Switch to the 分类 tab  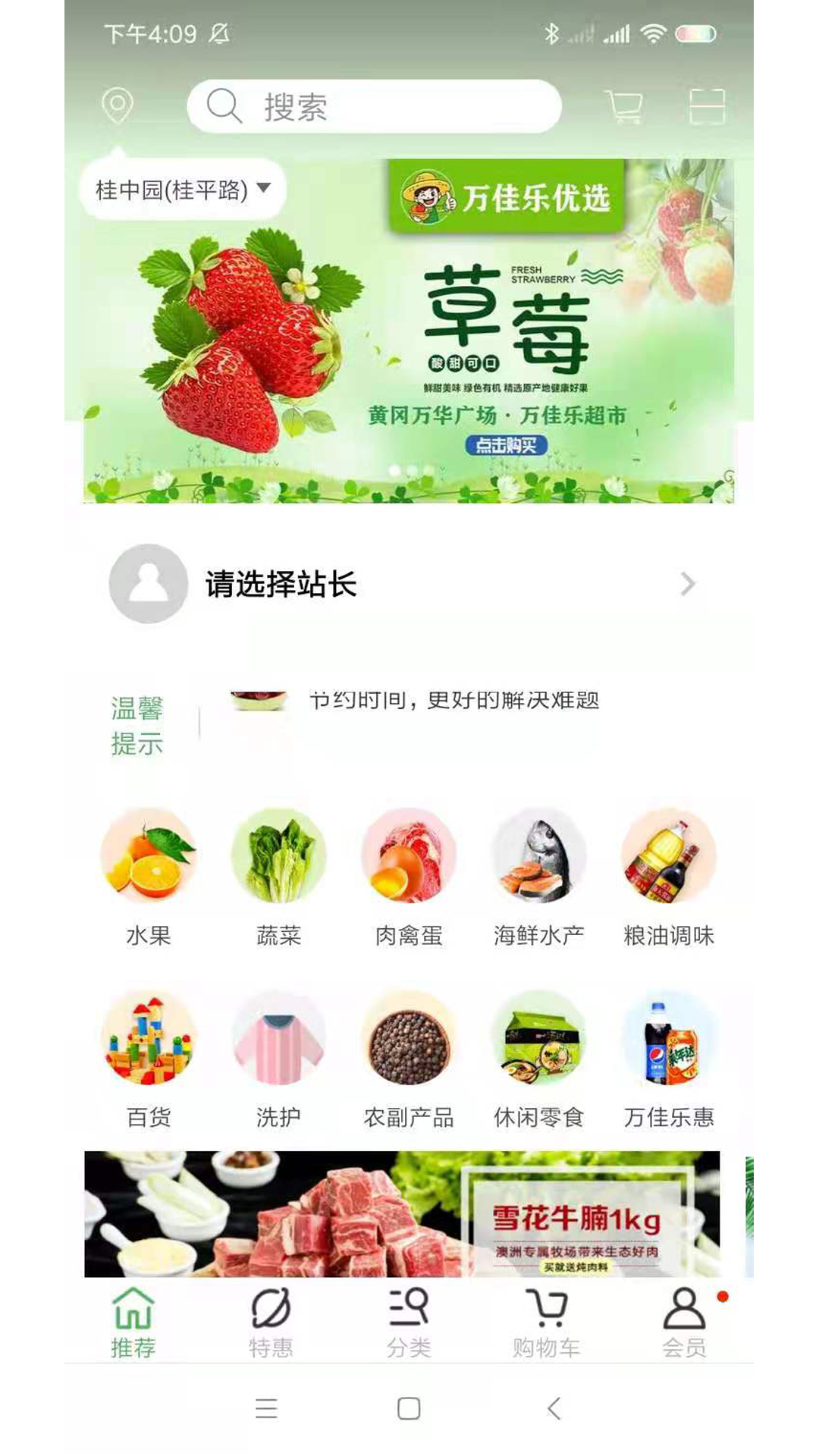coord(409,1323)
